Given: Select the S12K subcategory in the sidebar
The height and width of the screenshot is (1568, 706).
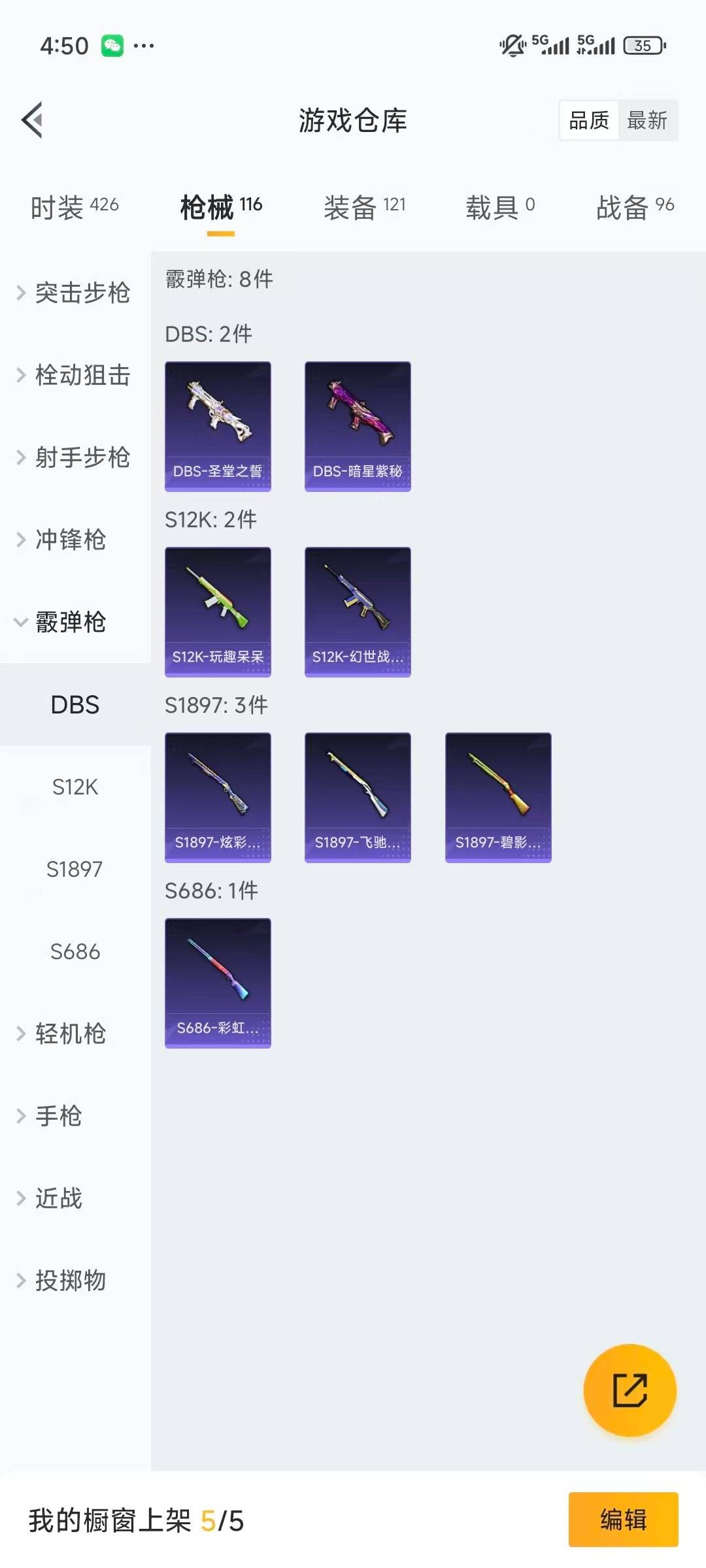Looking at the screenshot, I should [75, 787].
